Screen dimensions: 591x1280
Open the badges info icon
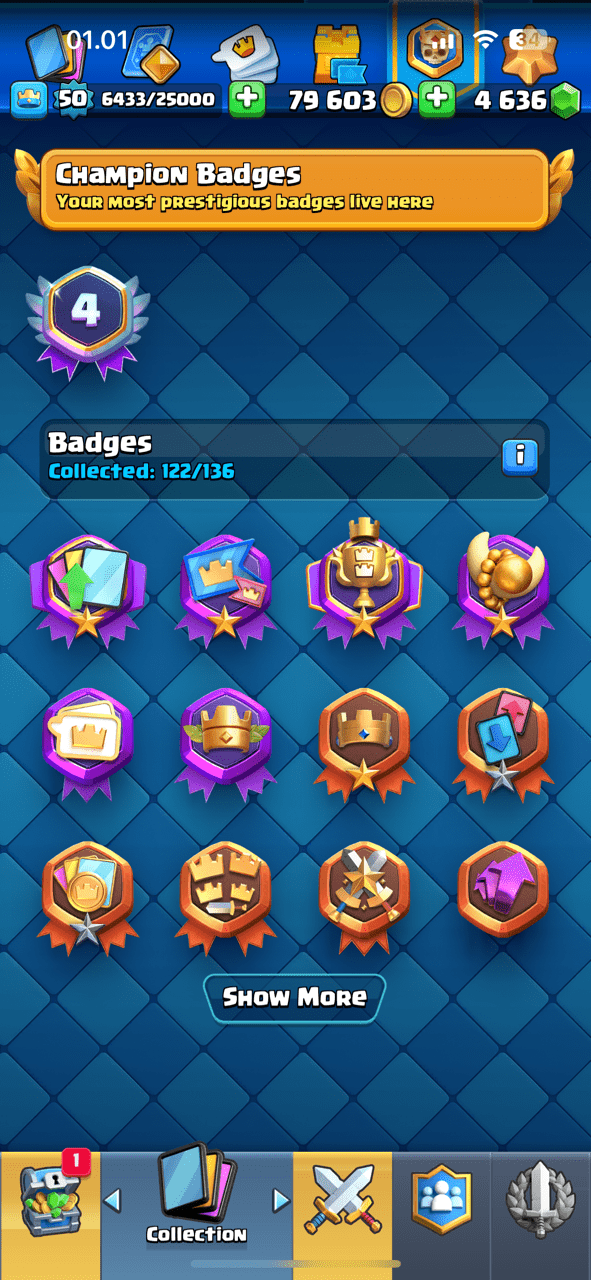coord(519,457)
